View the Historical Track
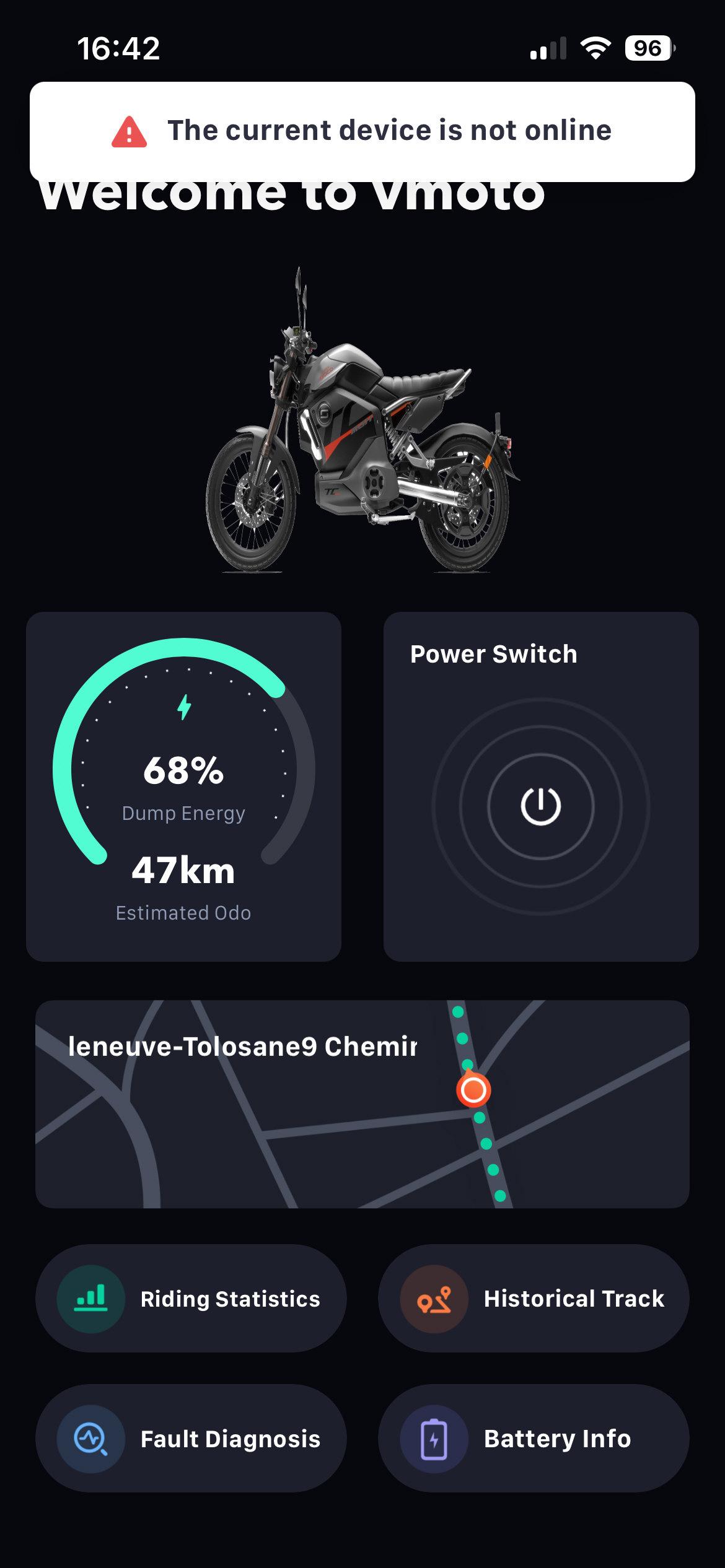 [533, 1299]
